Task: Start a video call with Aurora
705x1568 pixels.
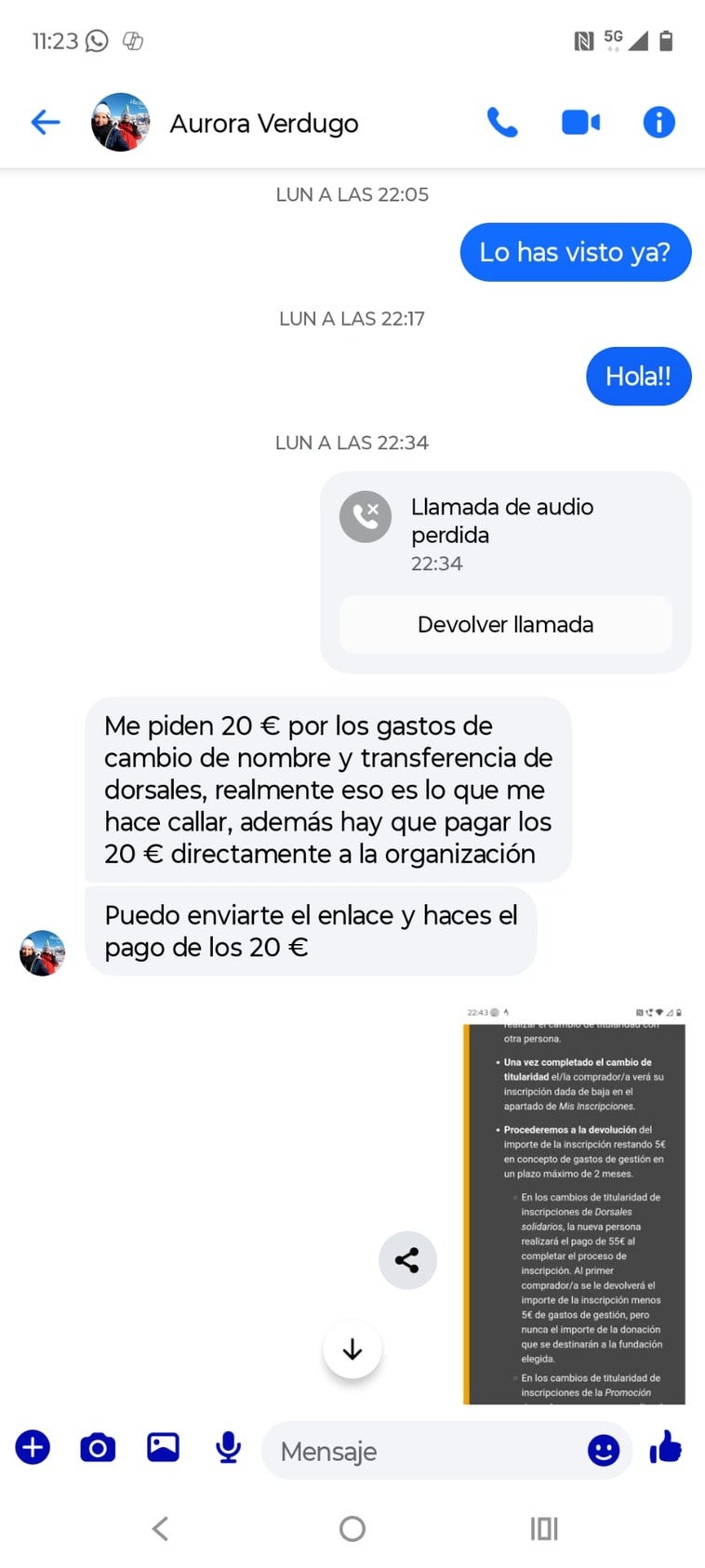Action: 580,122
